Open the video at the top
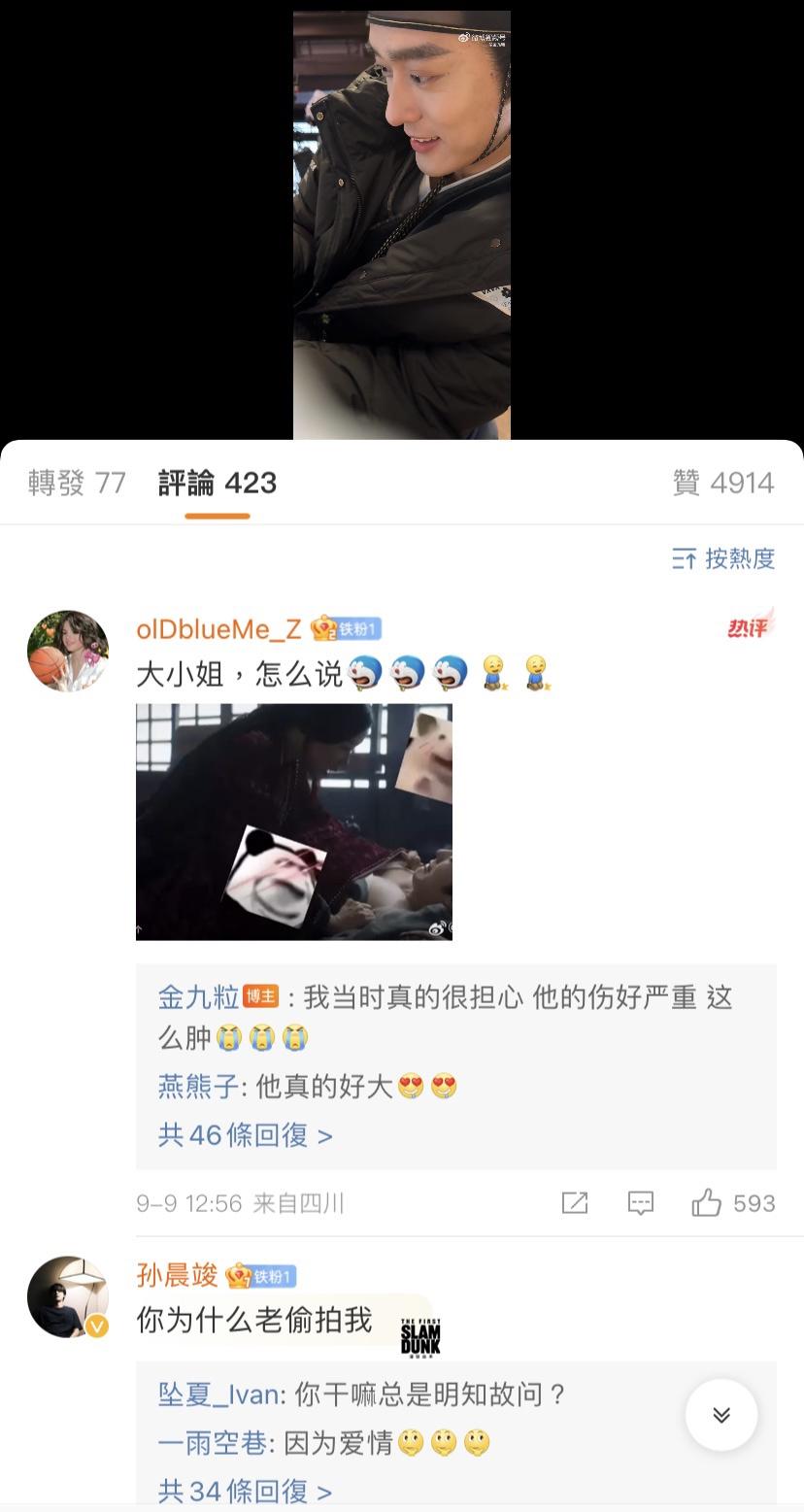The height and width of the screenshot is (1512, 804). pyautogui.click(x=402, y=223)
